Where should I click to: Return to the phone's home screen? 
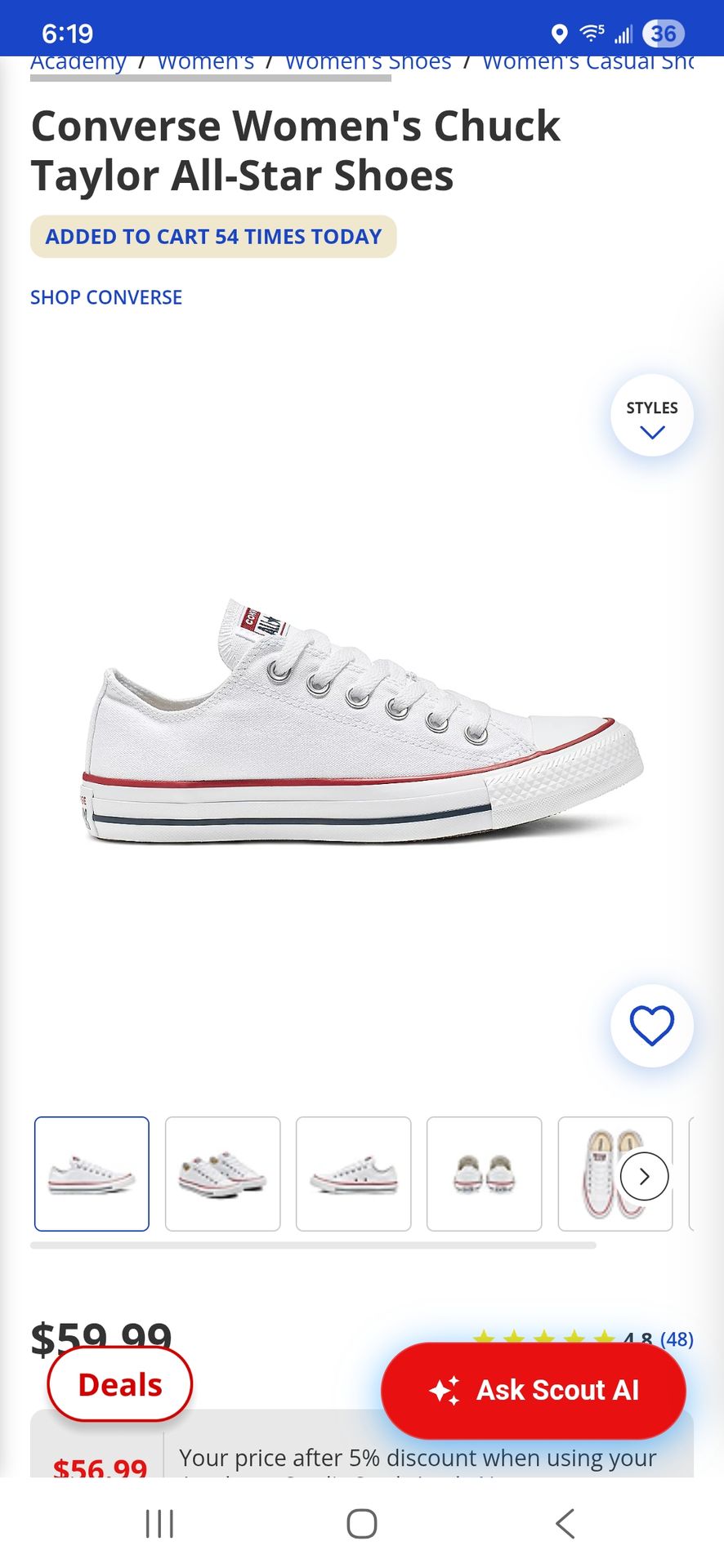pyautogui.click(x=362, y=1524)
